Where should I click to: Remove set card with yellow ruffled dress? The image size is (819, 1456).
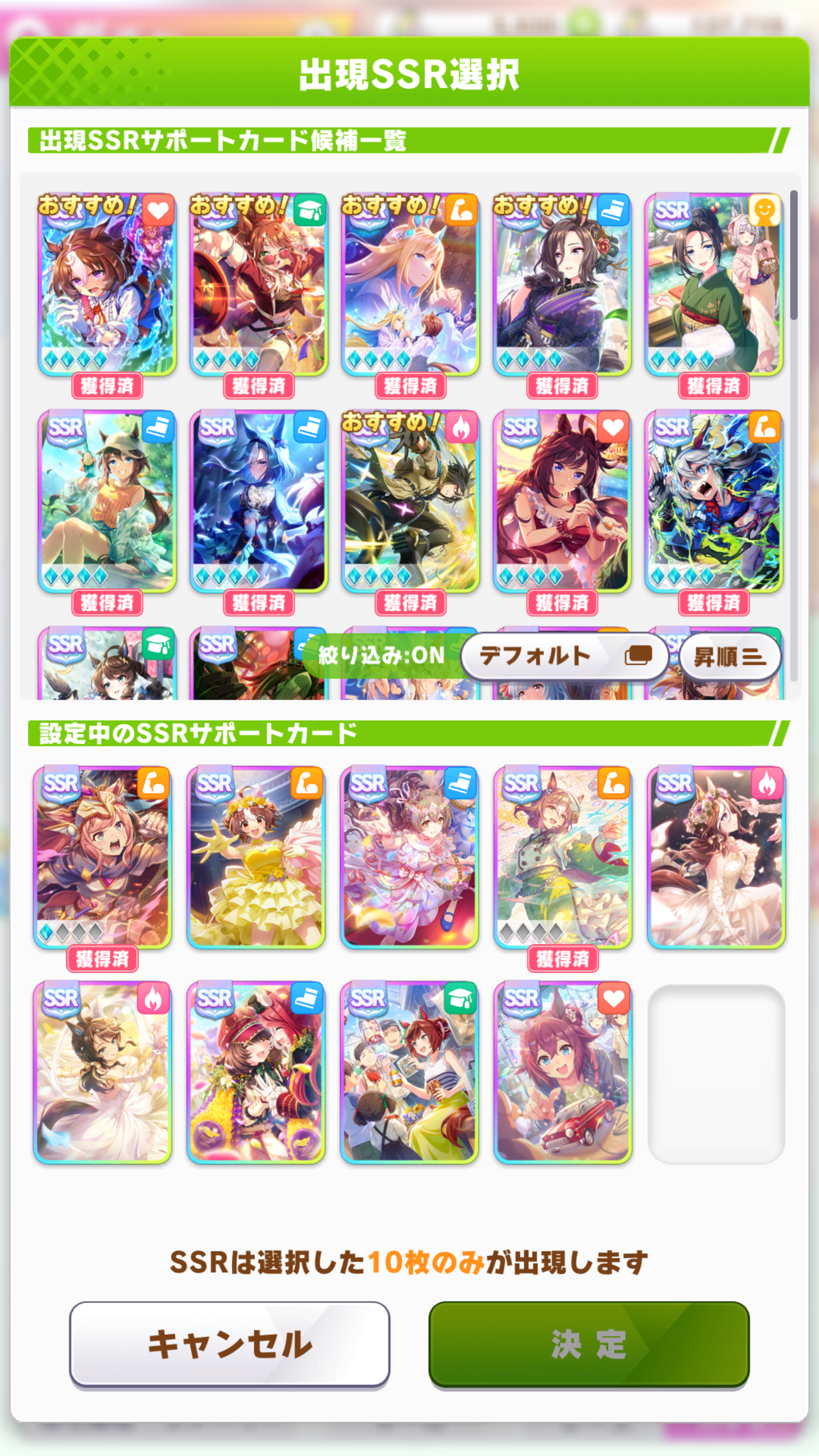pyautogui.click(x=256, y=857)
